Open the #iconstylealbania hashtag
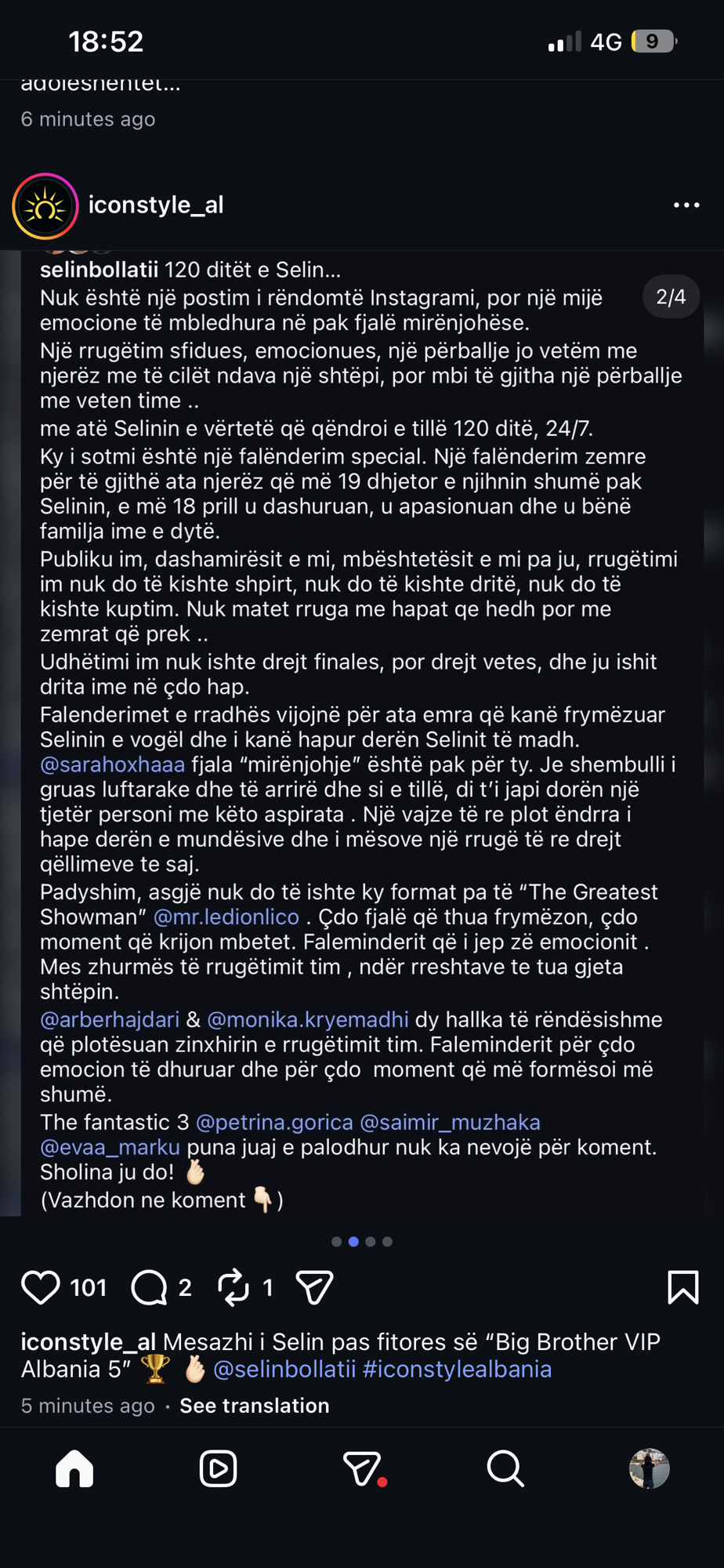 click(457, 1370)
